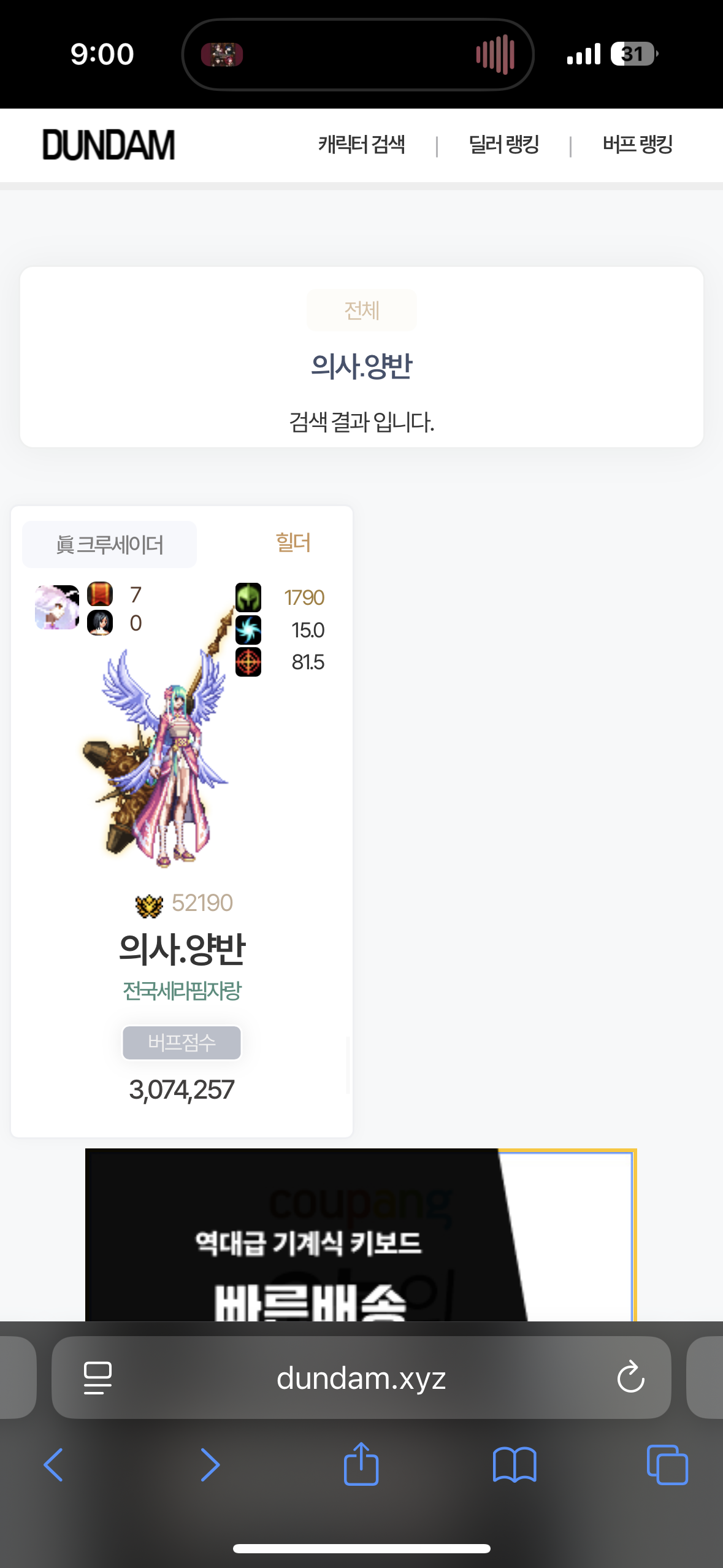Share this page
The image size is (723, 1568).
tap(361, 1464)
